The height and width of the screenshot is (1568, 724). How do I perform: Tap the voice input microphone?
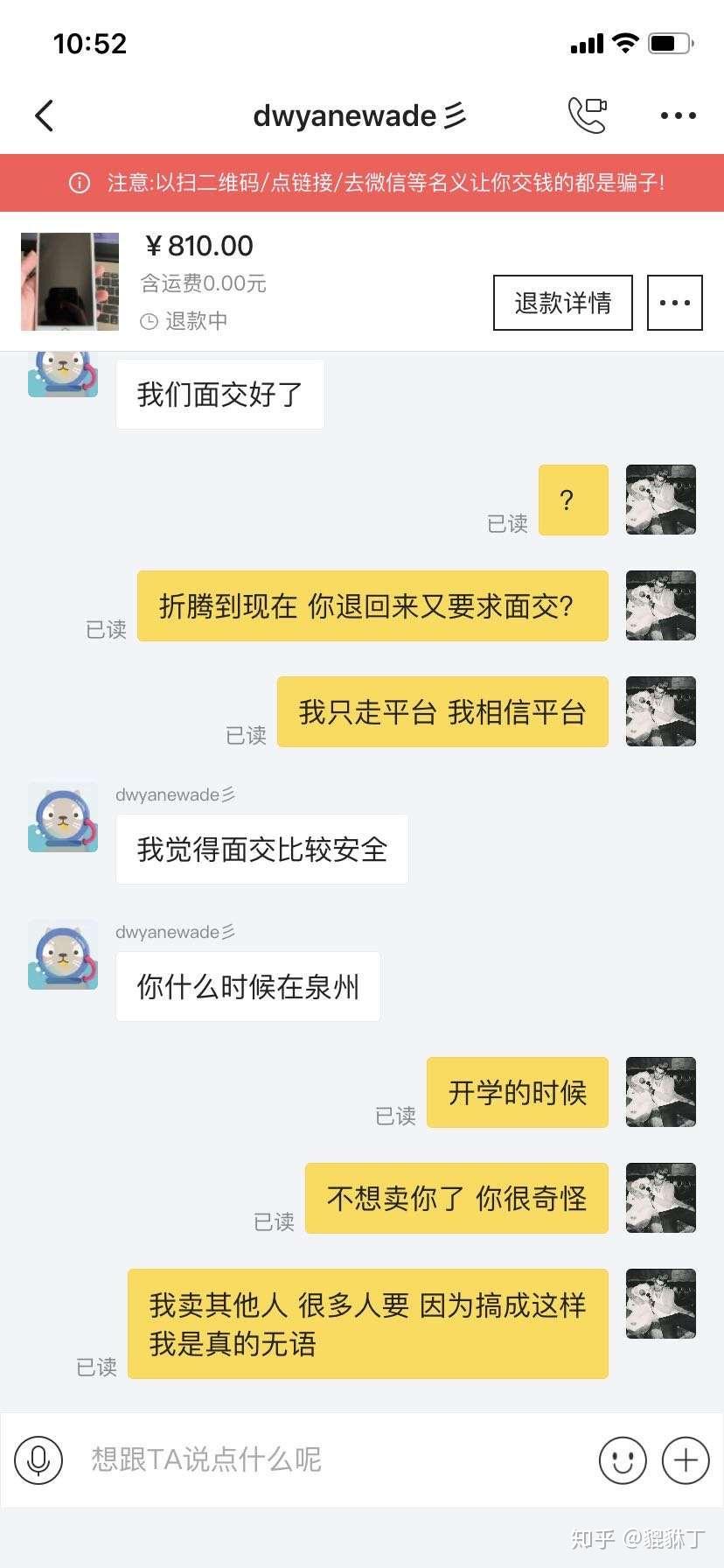[38, 1459]
